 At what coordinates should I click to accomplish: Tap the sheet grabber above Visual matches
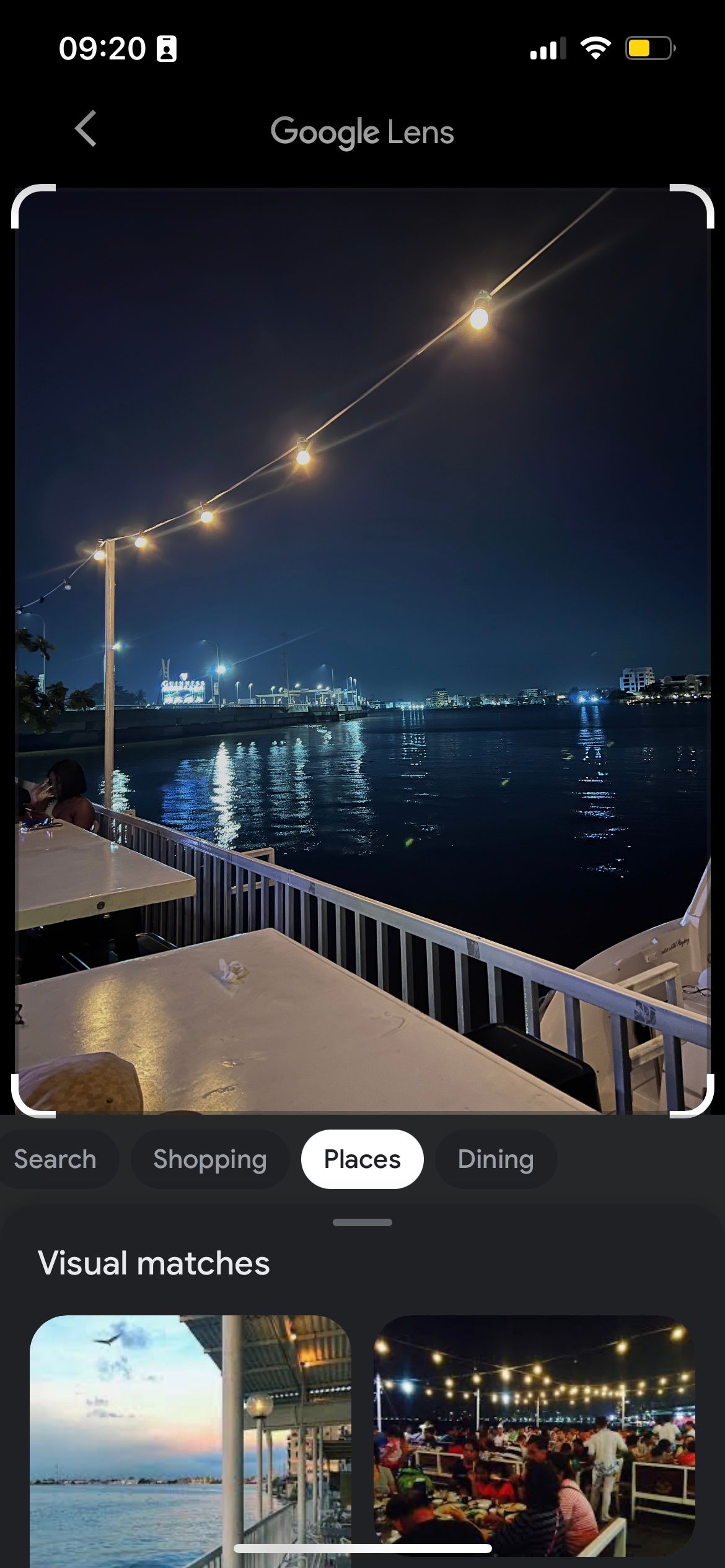(x=362, y=1222)
